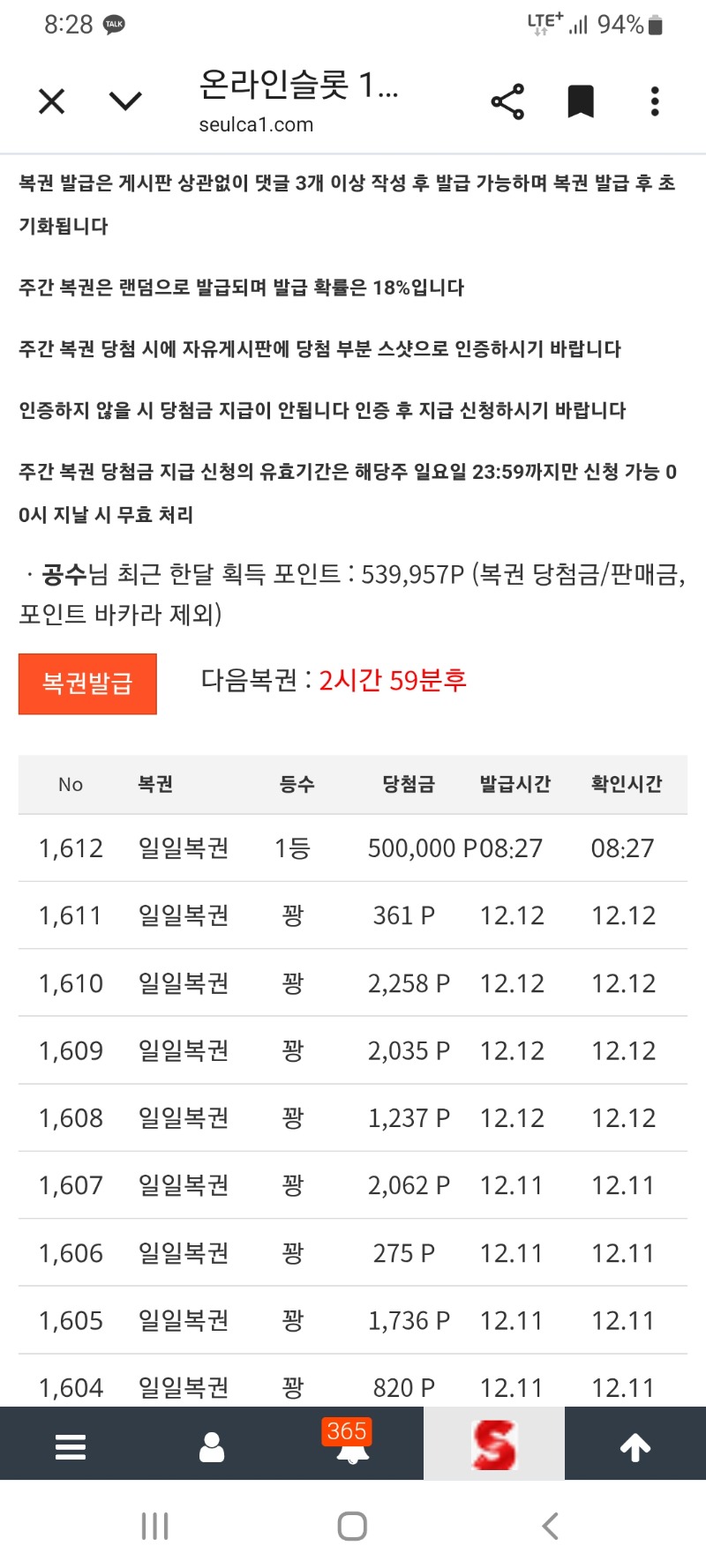Expand the page info dropdown chevron
This screenshot has height=1568, width=706.
pos(125,101)
